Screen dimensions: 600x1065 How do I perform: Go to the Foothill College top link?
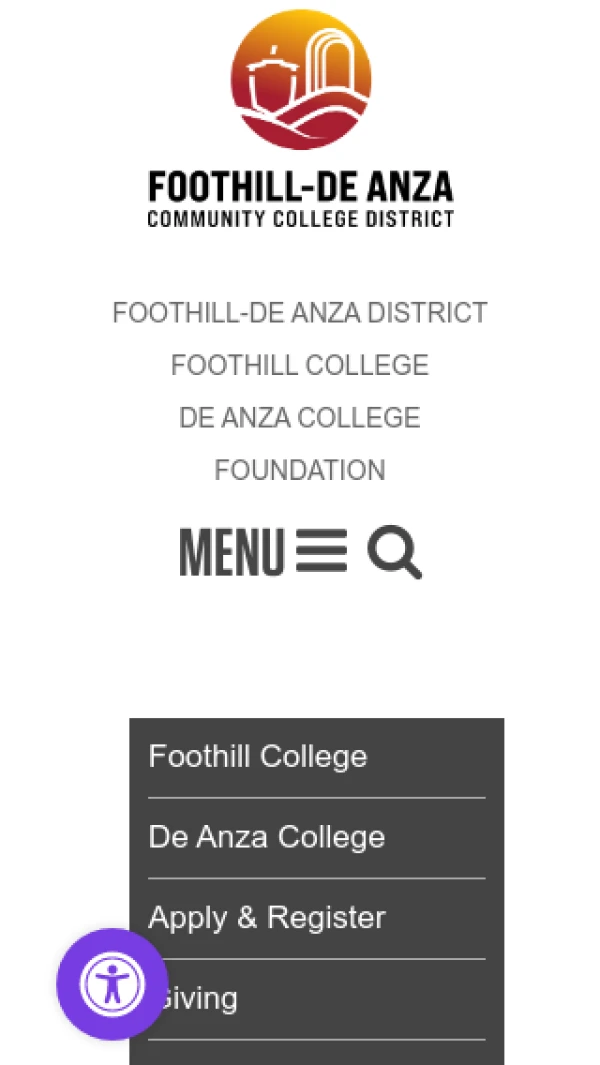300,365
